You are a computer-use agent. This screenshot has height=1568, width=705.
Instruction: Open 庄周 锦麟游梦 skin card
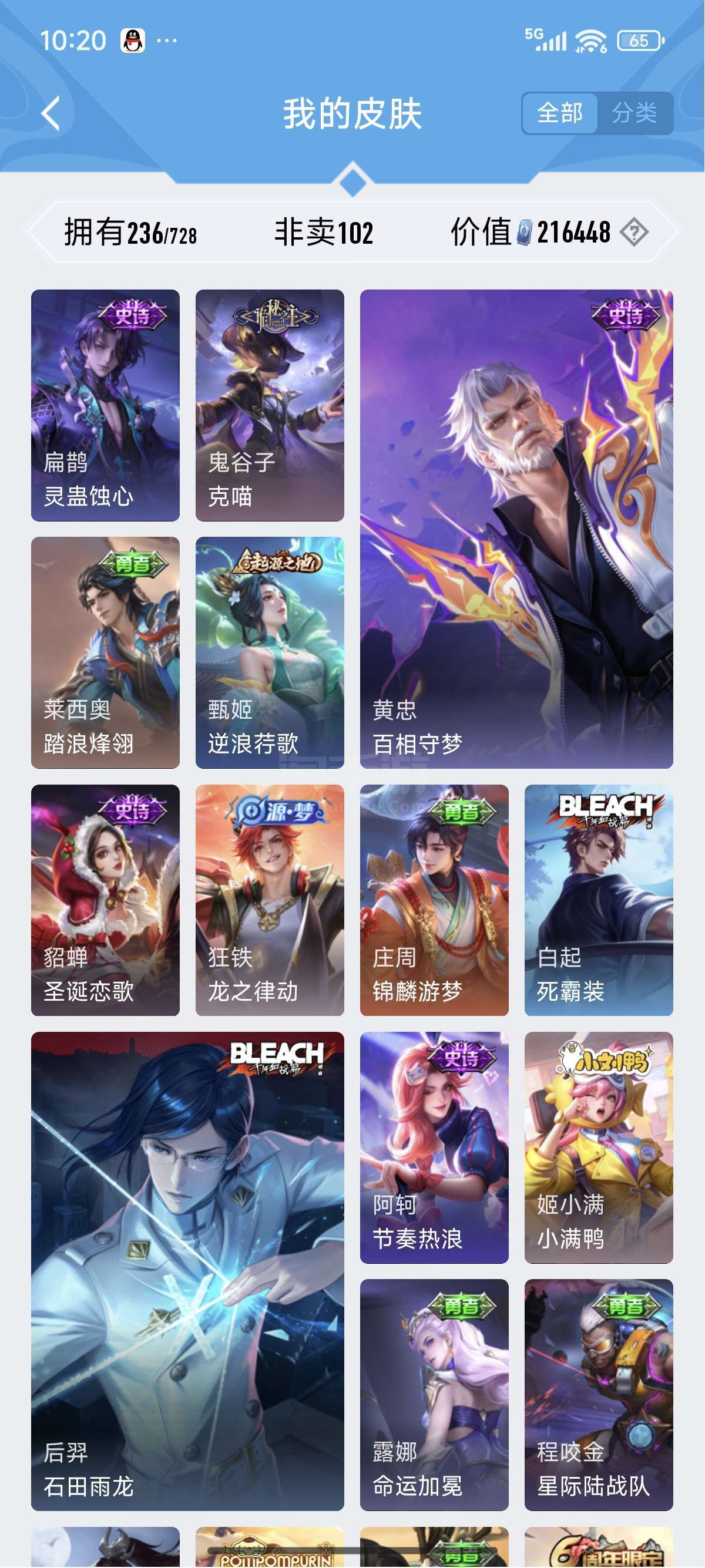[x=434, y=900]
